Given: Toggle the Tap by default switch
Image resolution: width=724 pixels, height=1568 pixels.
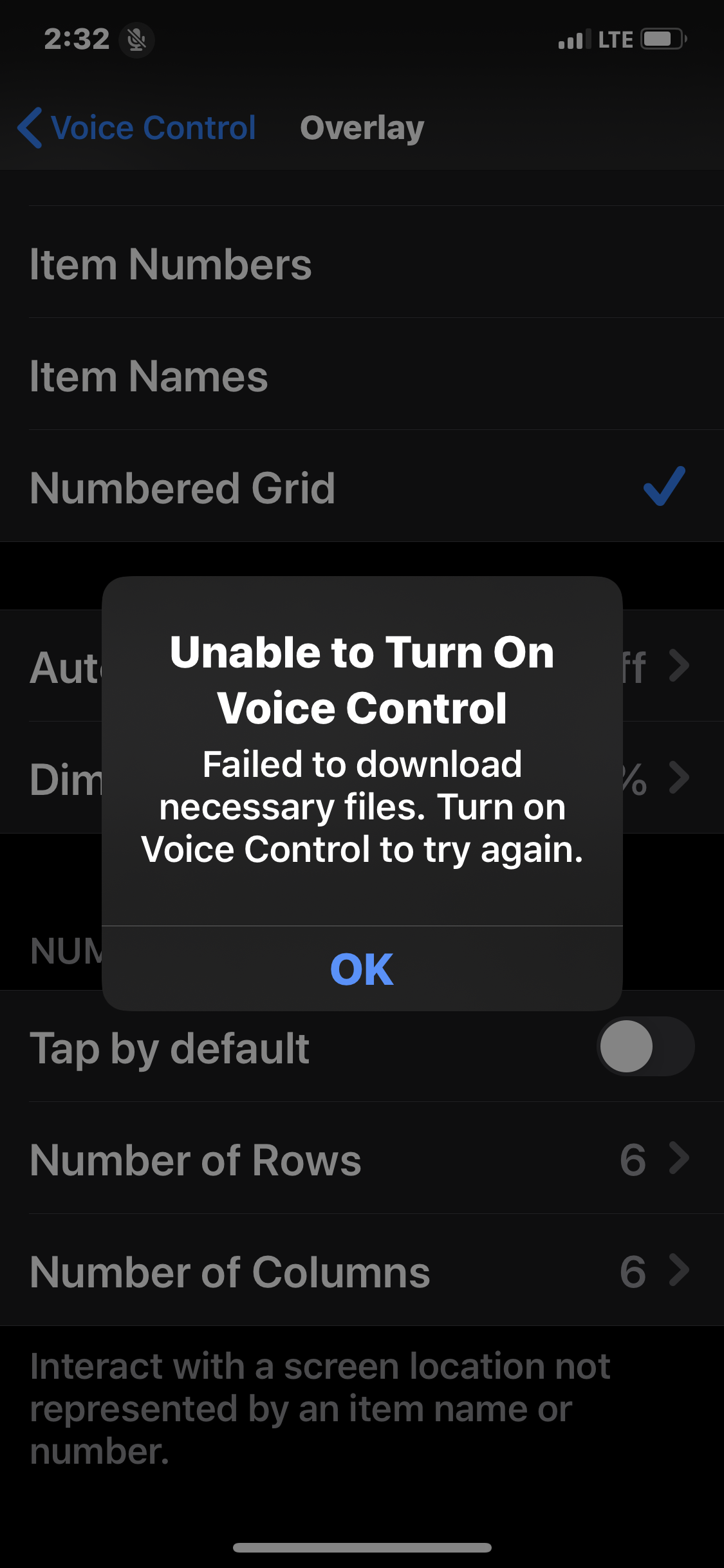Looking at the screenshot, I should pyautogui.click(x=645, y=1046).
